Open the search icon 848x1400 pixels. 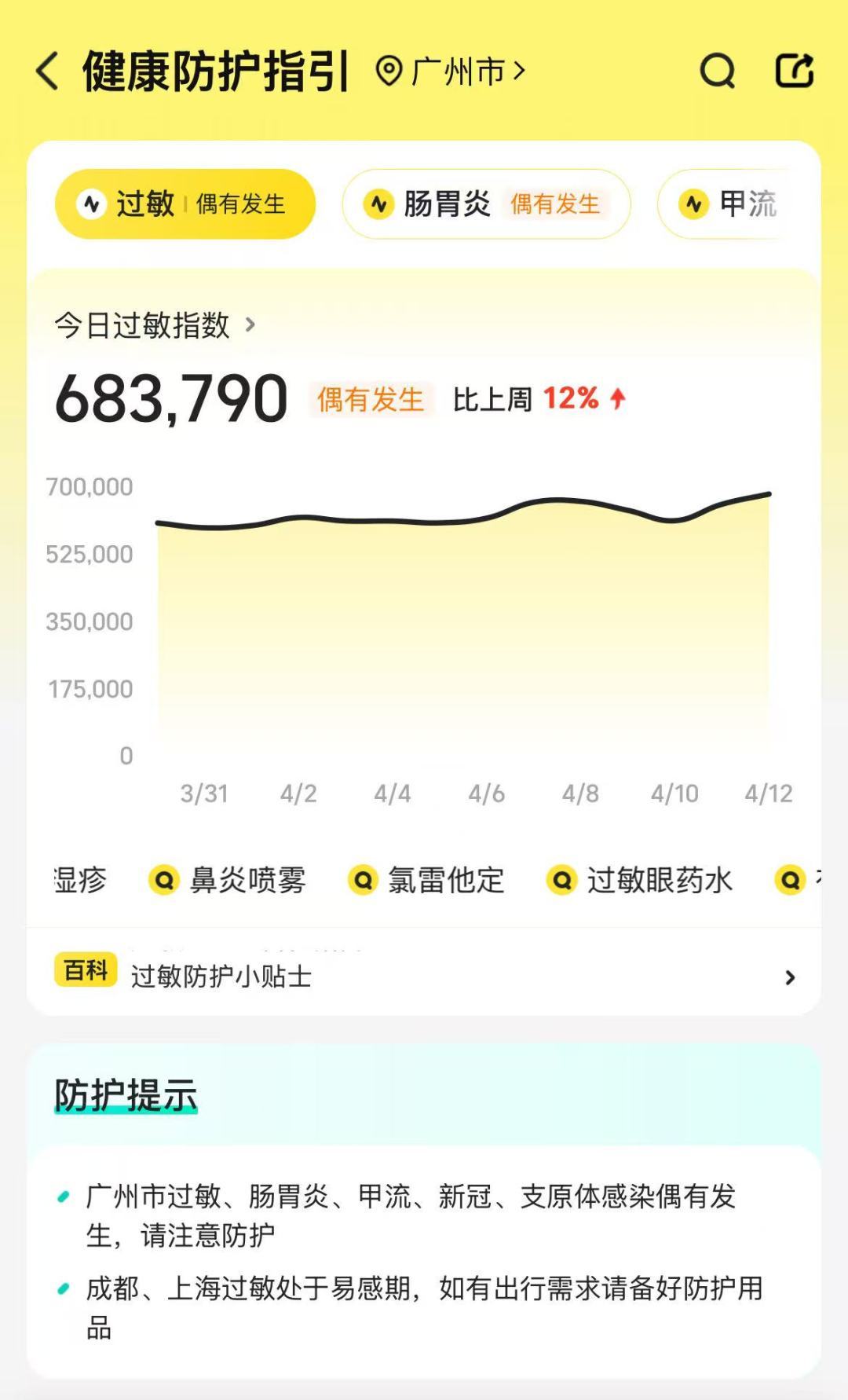pyautogui.click(x=717, y=71)
